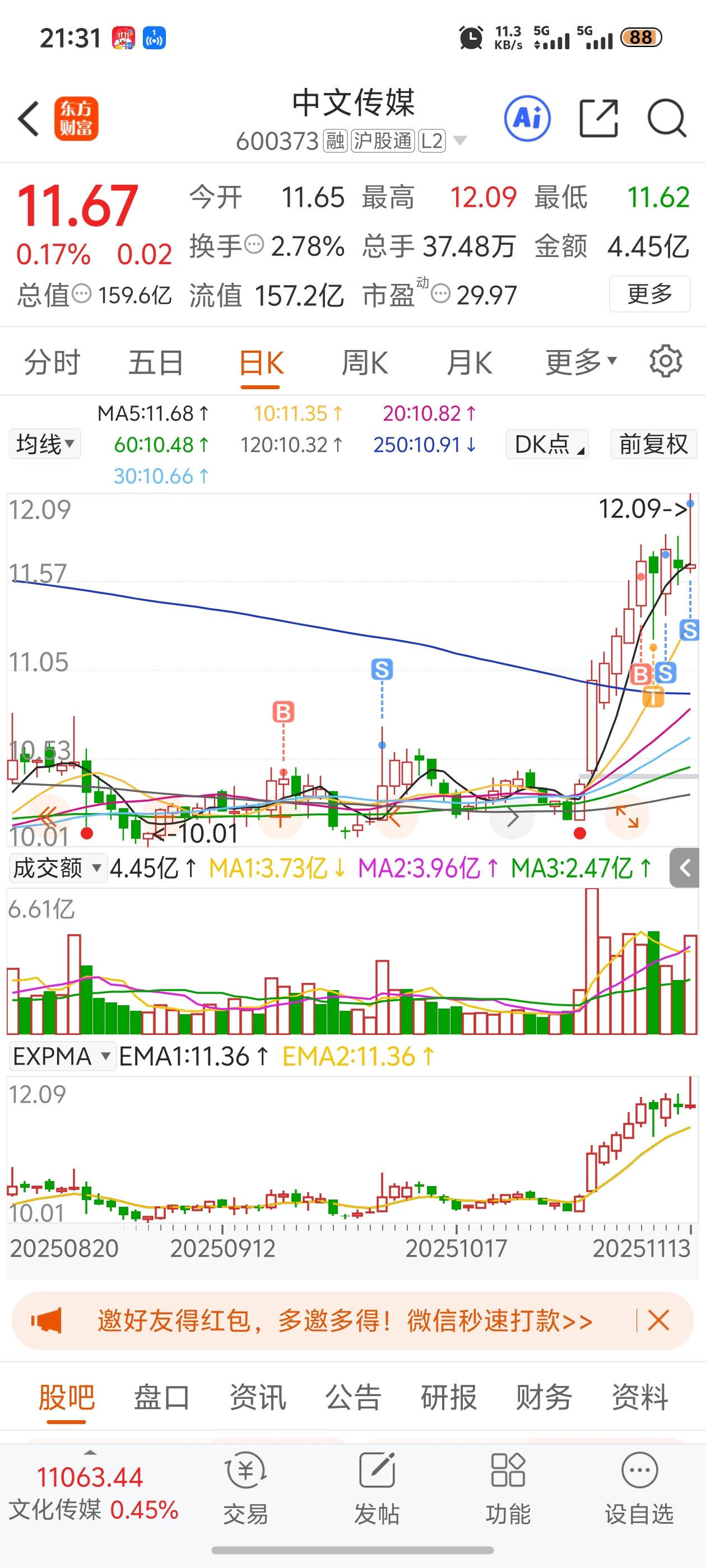Switch to the 五日 chart tab

[155, 363]
